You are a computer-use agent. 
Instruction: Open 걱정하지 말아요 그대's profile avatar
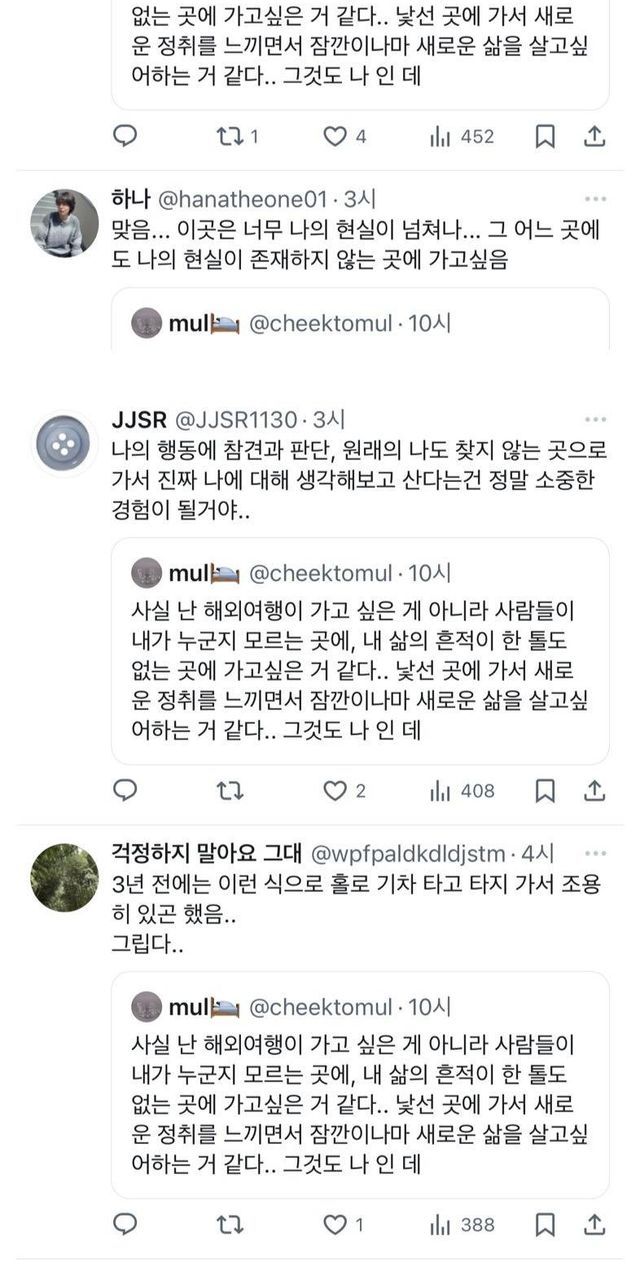[65, 877]
